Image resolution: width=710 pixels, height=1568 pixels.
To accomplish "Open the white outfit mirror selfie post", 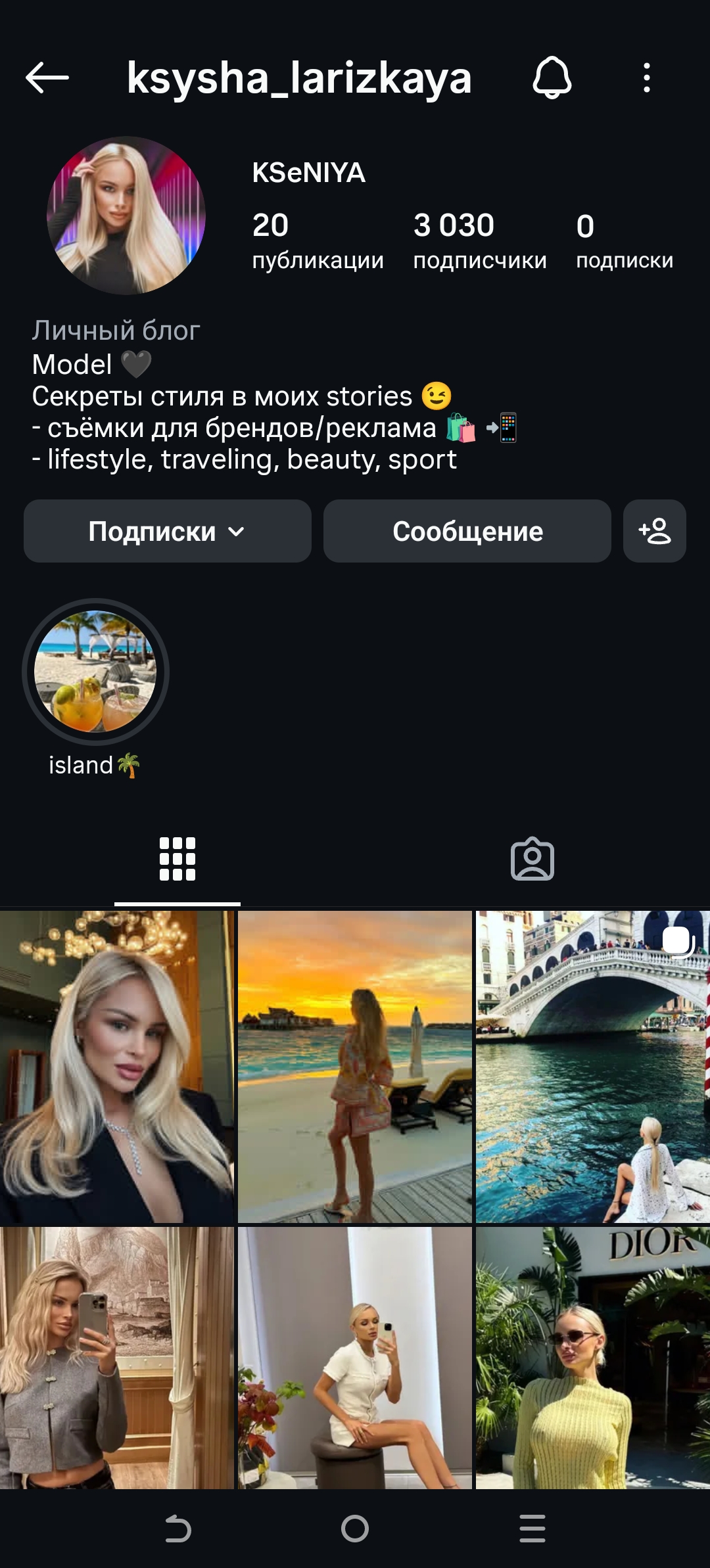I will [355, 1357].
